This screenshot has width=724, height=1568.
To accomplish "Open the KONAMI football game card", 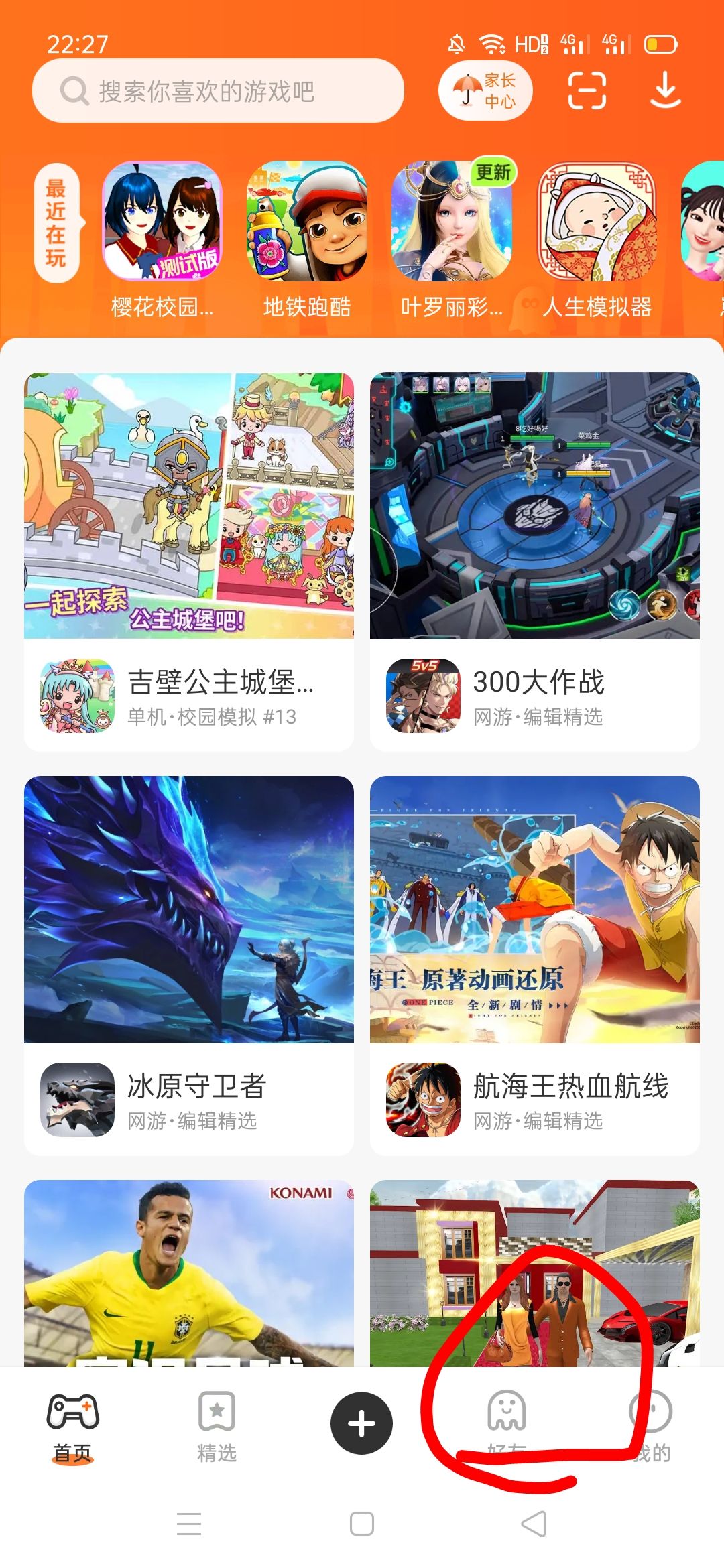I will coord(189,1273).
